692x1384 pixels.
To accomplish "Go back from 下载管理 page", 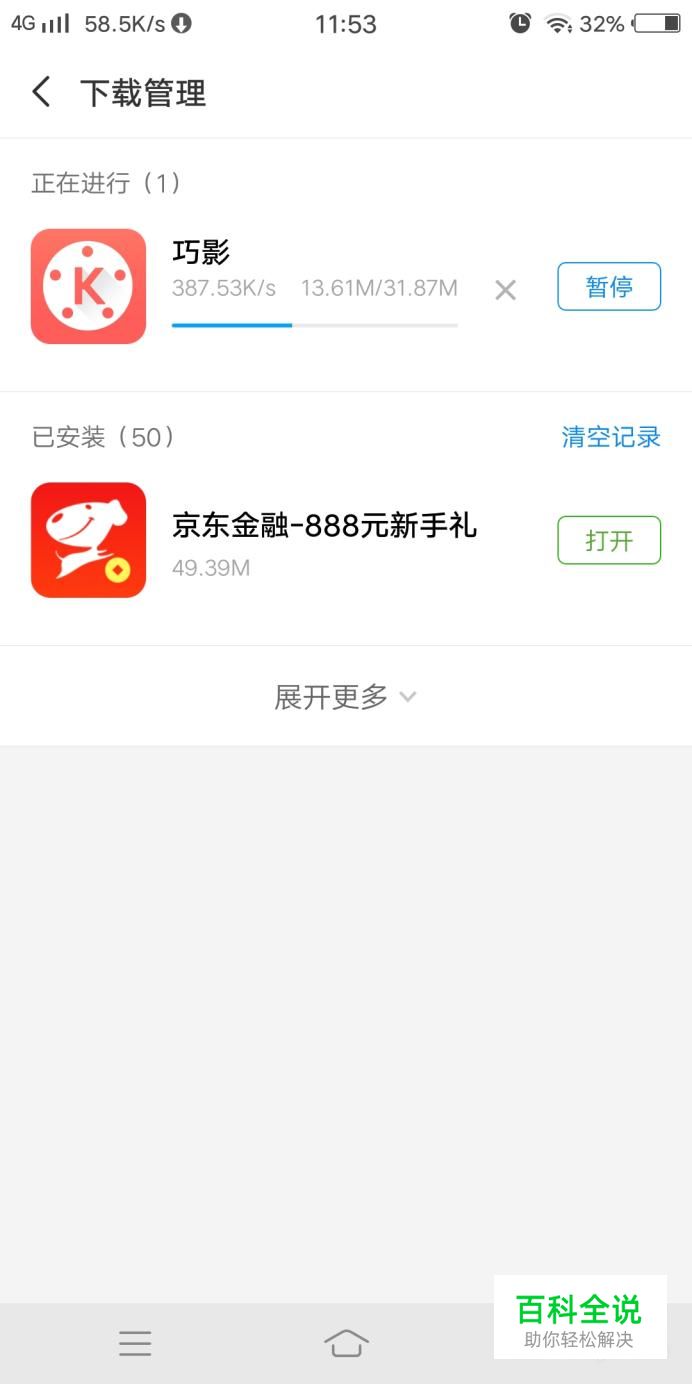I will coord(41,93).
